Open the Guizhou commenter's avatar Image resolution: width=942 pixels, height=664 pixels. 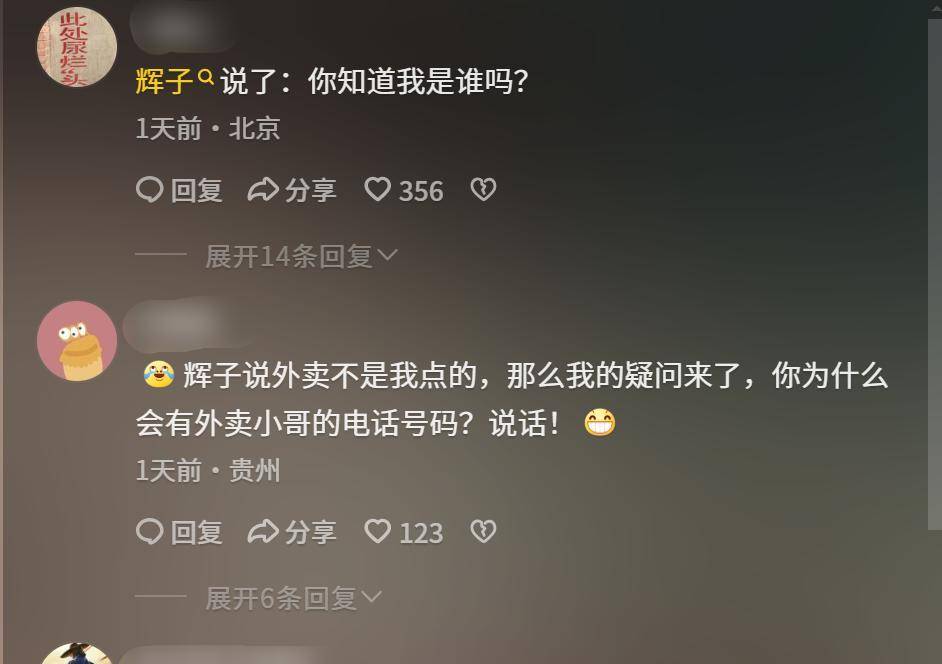click(77, 341)
